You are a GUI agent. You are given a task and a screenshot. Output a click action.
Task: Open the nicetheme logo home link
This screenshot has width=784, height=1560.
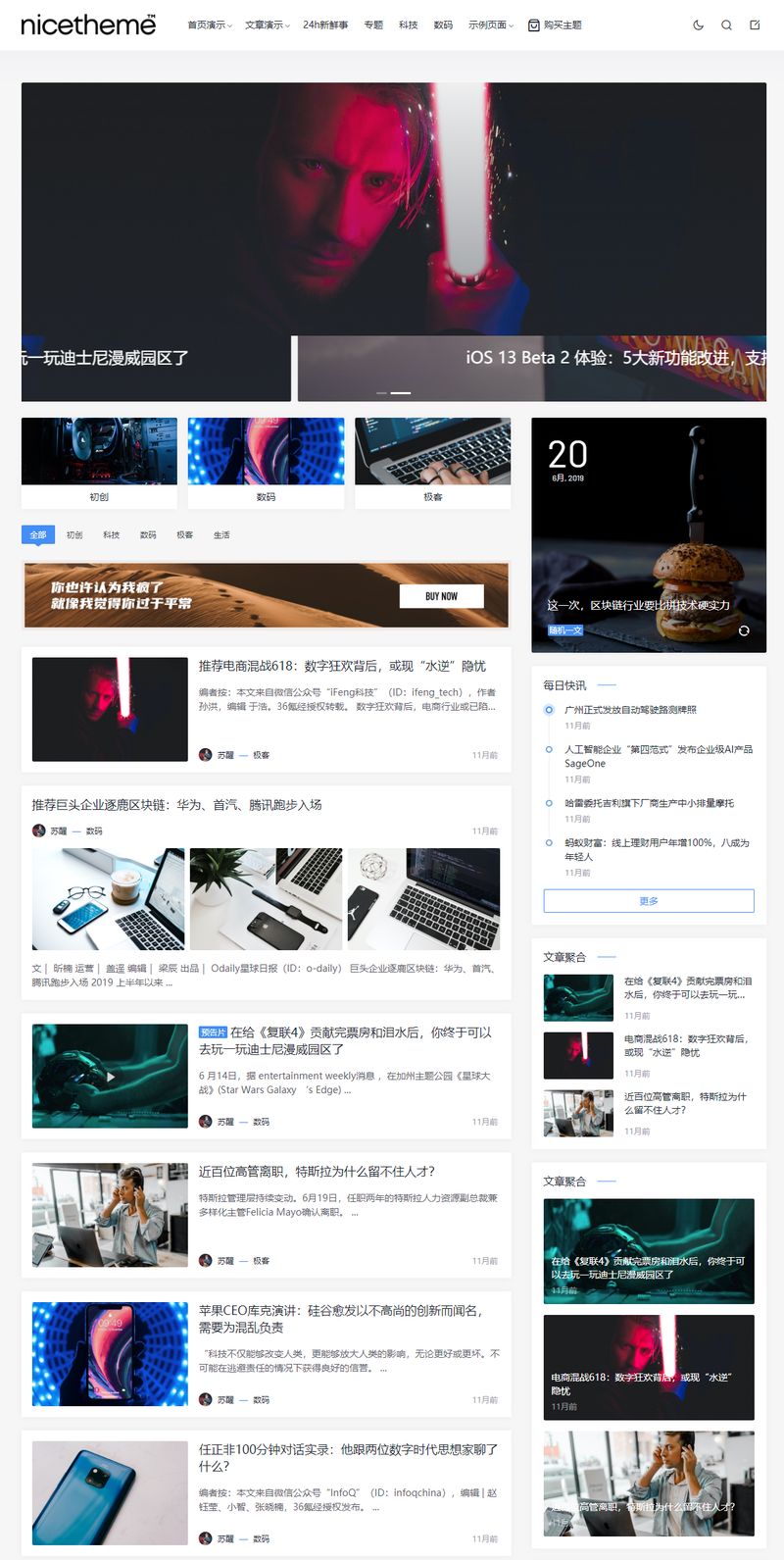88,25
